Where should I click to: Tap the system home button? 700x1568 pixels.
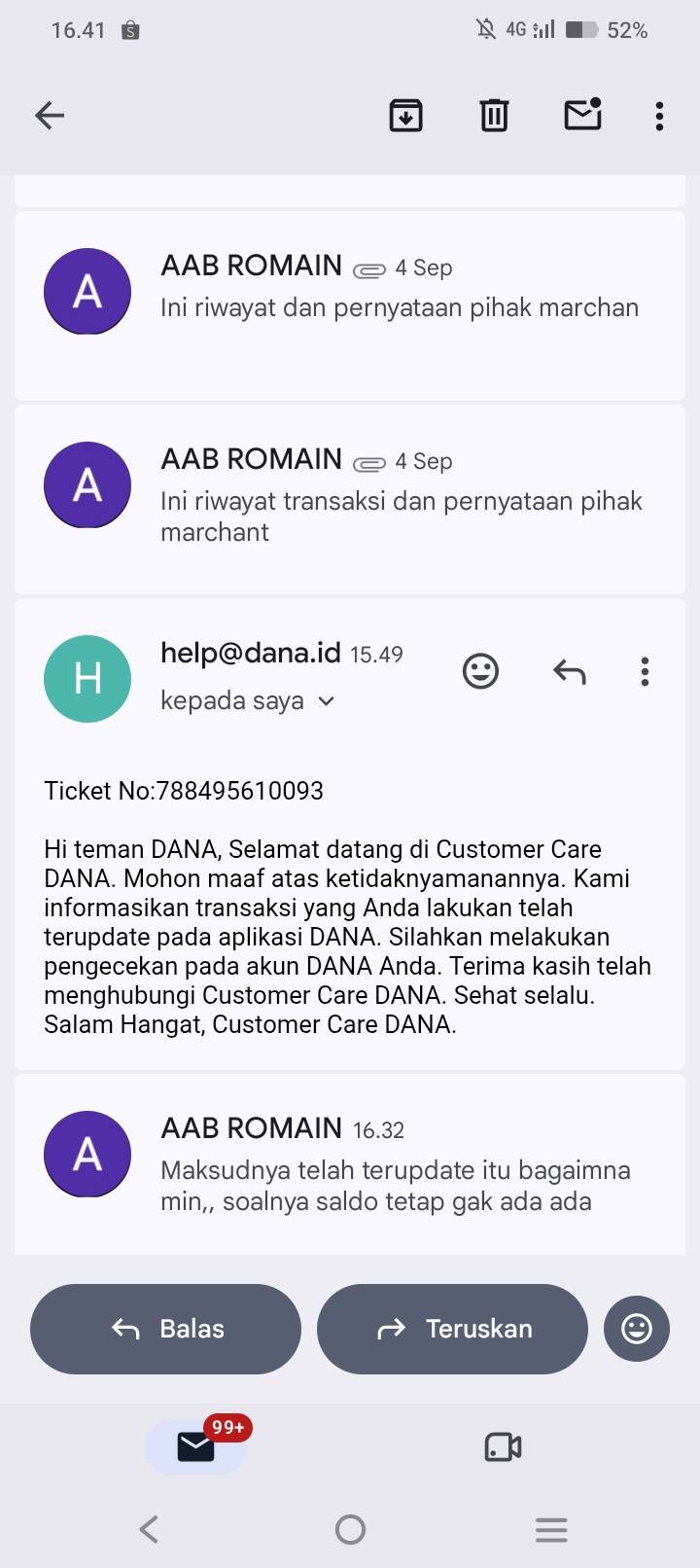point(350,1530)
